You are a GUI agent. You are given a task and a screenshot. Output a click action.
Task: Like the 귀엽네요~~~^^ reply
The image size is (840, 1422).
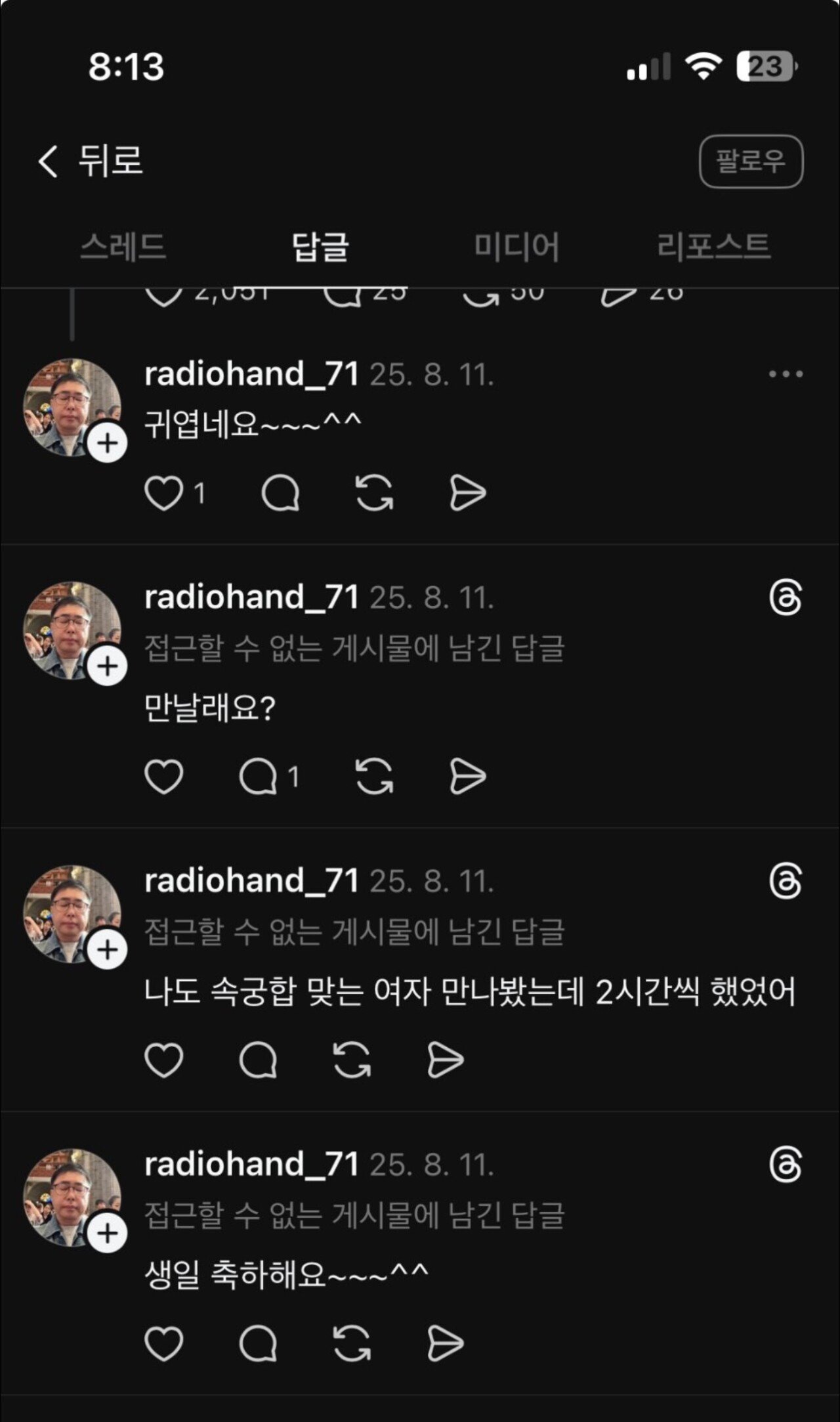point(163,493)
